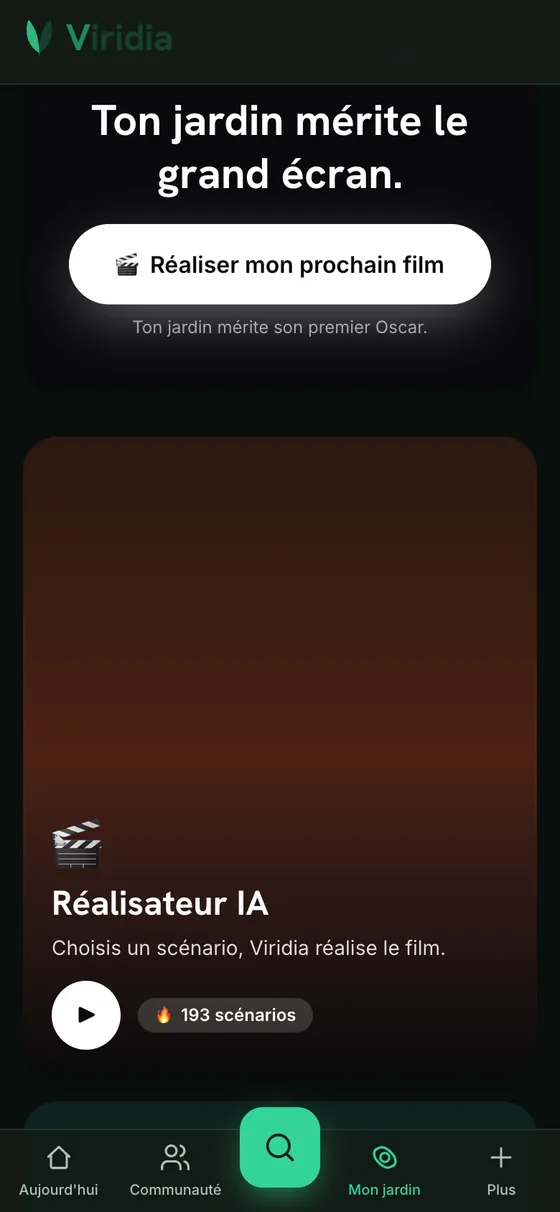Image resolution: width=560 pixels, height=1212 pixels.
Task: Open the Communauté tab
Action: 175,1171
